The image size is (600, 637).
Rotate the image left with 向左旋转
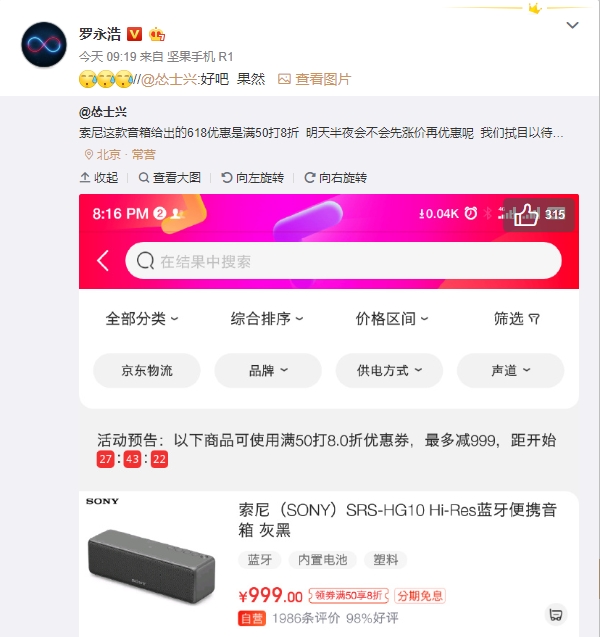tap(252, 178)
